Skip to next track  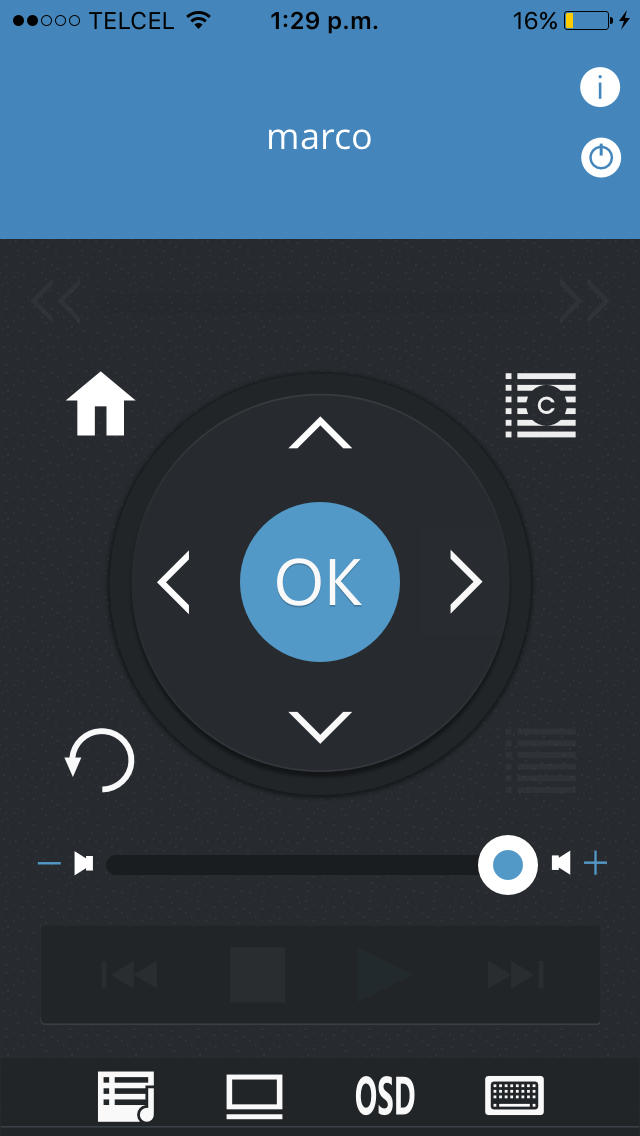(516, 974)
